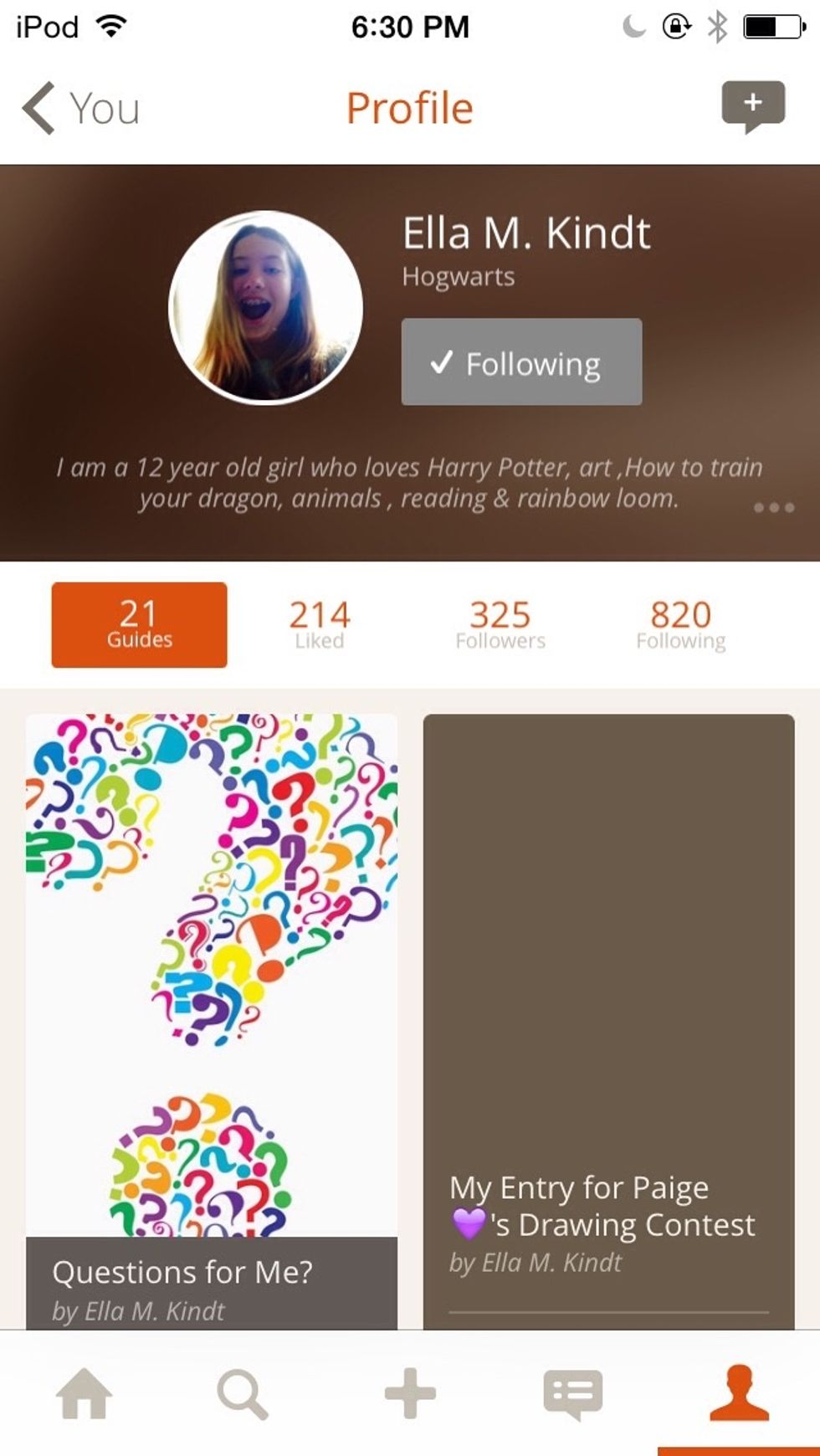Expand the bio with three dots
The width and height of the screenshot is (820, 1456).
773,507
